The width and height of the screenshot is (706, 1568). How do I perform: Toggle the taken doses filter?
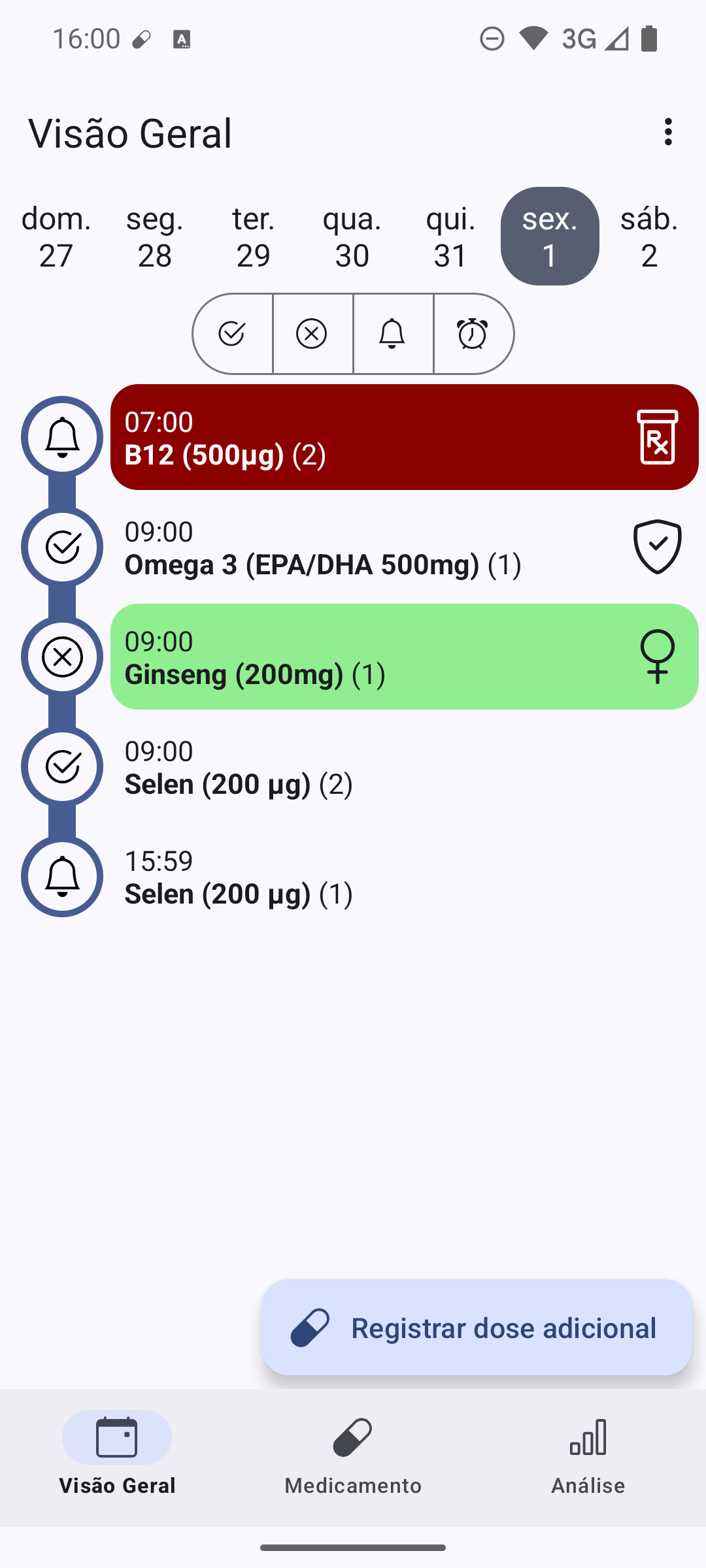tap(233, 334)
